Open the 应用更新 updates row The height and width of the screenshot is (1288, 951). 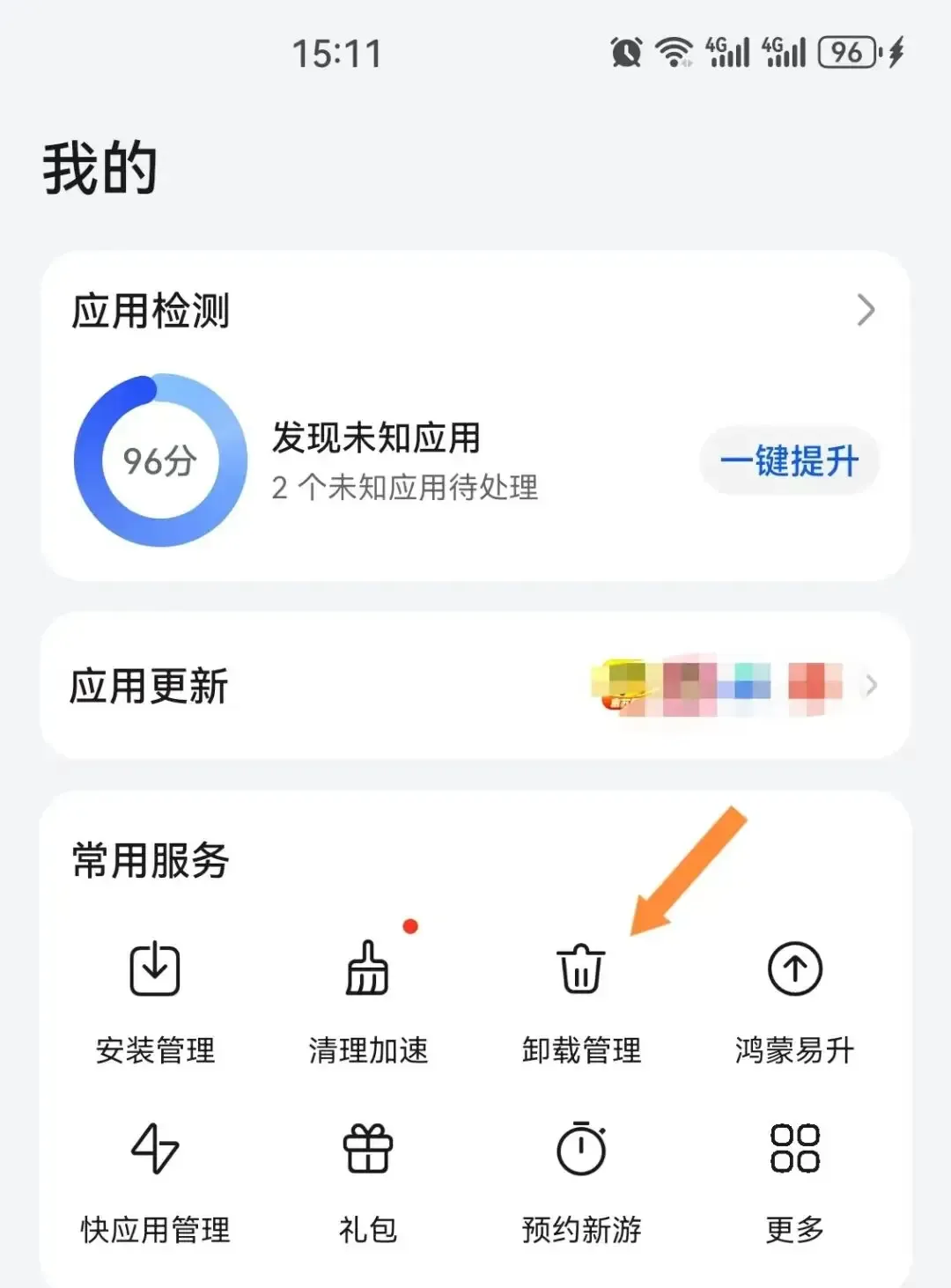474,686
